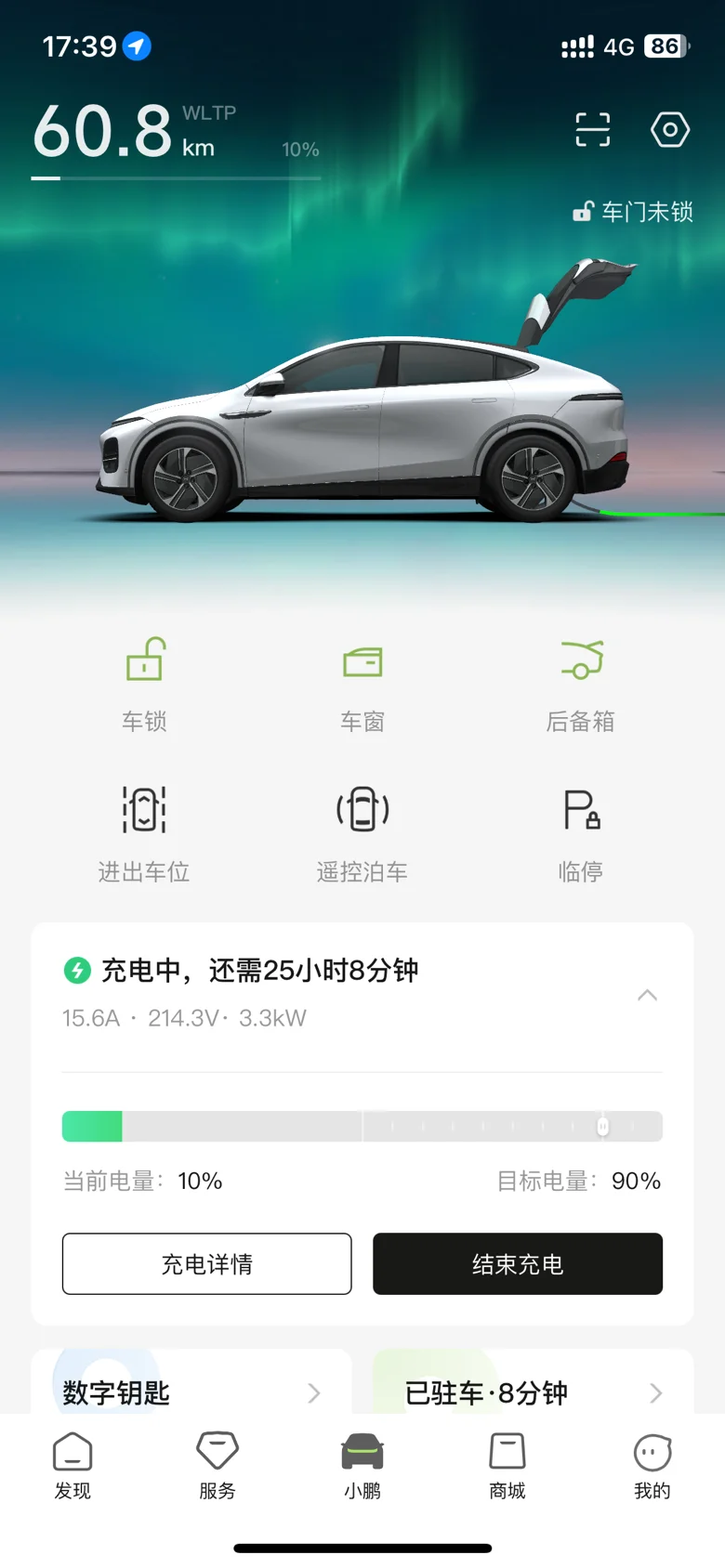This screenshot has height=1568, width=725.
Task: Open the 我的 tab
Action: coord(652,1466)
